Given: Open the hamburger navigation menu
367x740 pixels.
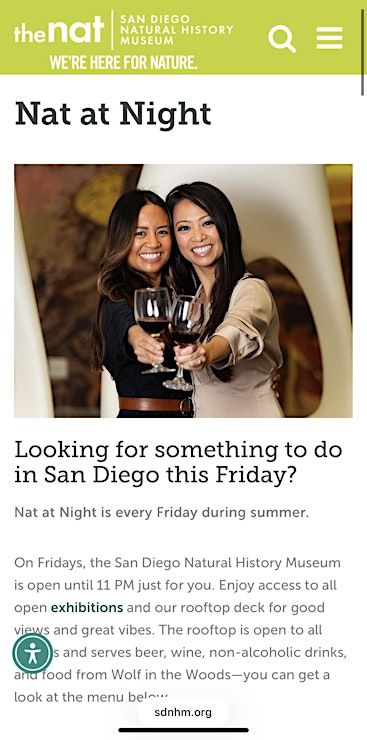Looking at the screenshot, I should coord(329,38).
